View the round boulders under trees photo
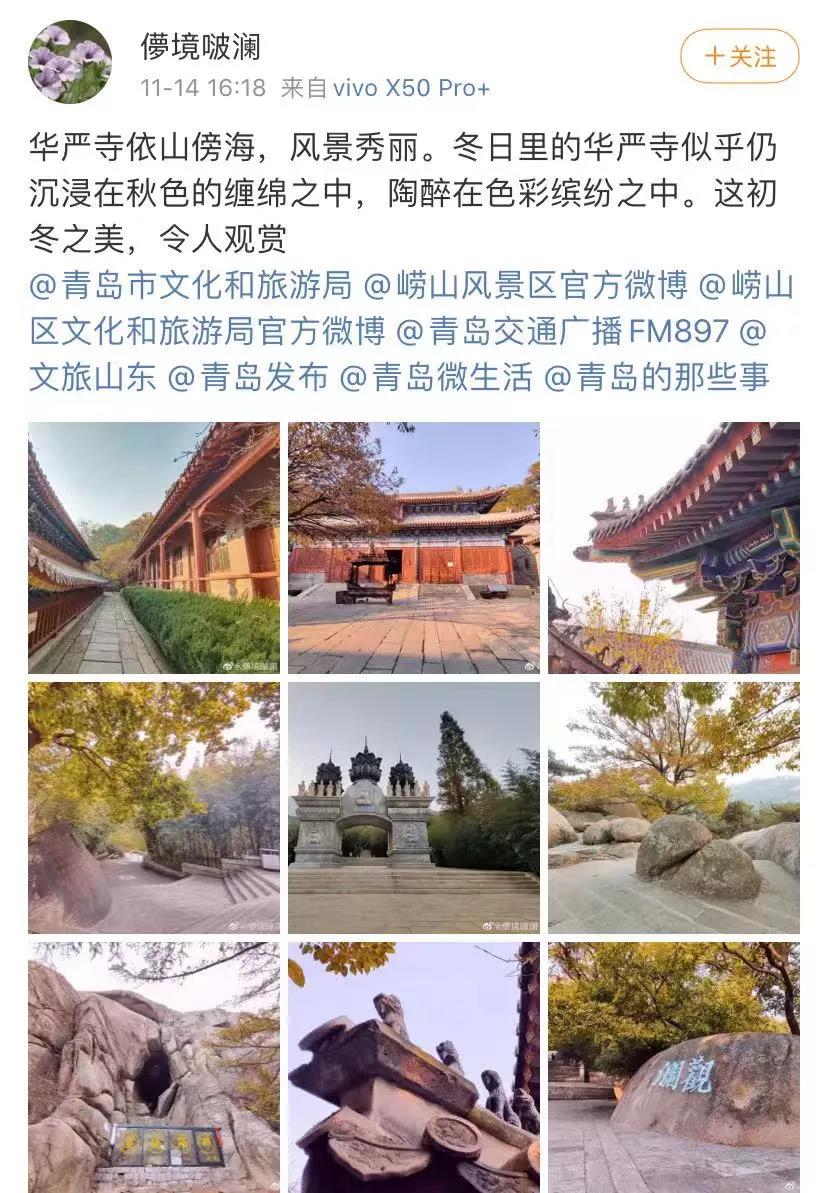 click(x=673, y=807)
